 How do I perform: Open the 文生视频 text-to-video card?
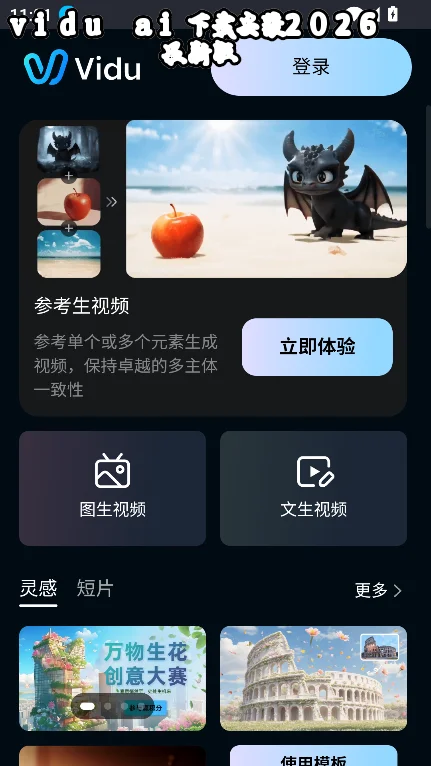pos(313,488)
